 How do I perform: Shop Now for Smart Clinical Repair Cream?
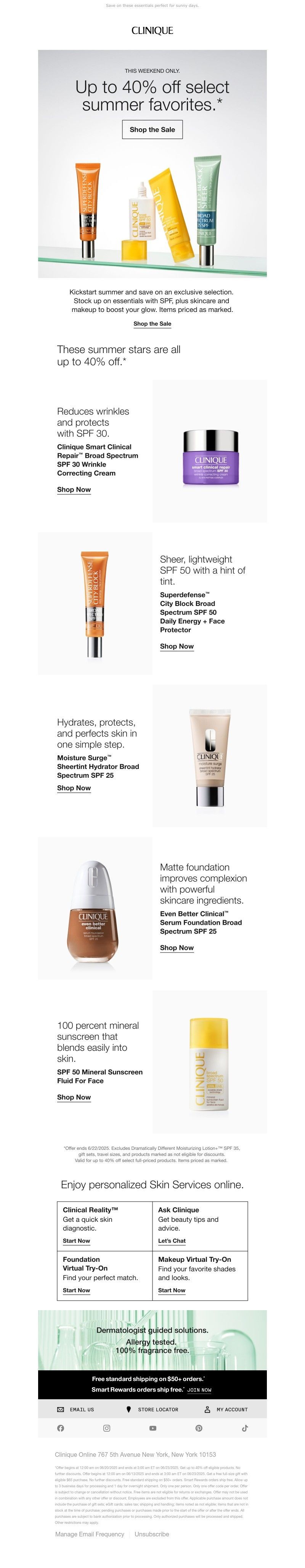[x=74, y=489]
